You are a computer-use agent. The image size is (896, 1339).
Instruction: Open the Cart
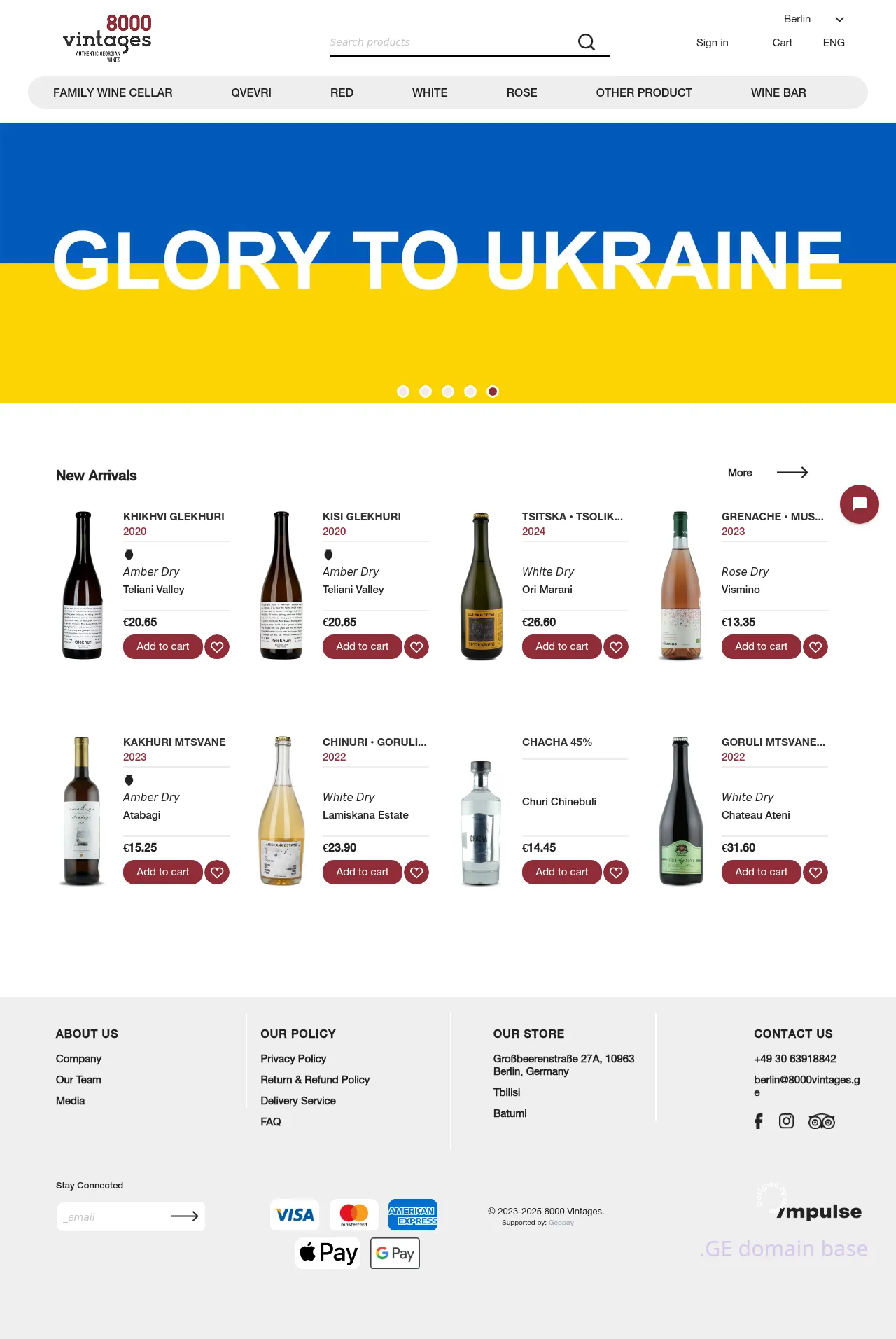tap(782, 43)
